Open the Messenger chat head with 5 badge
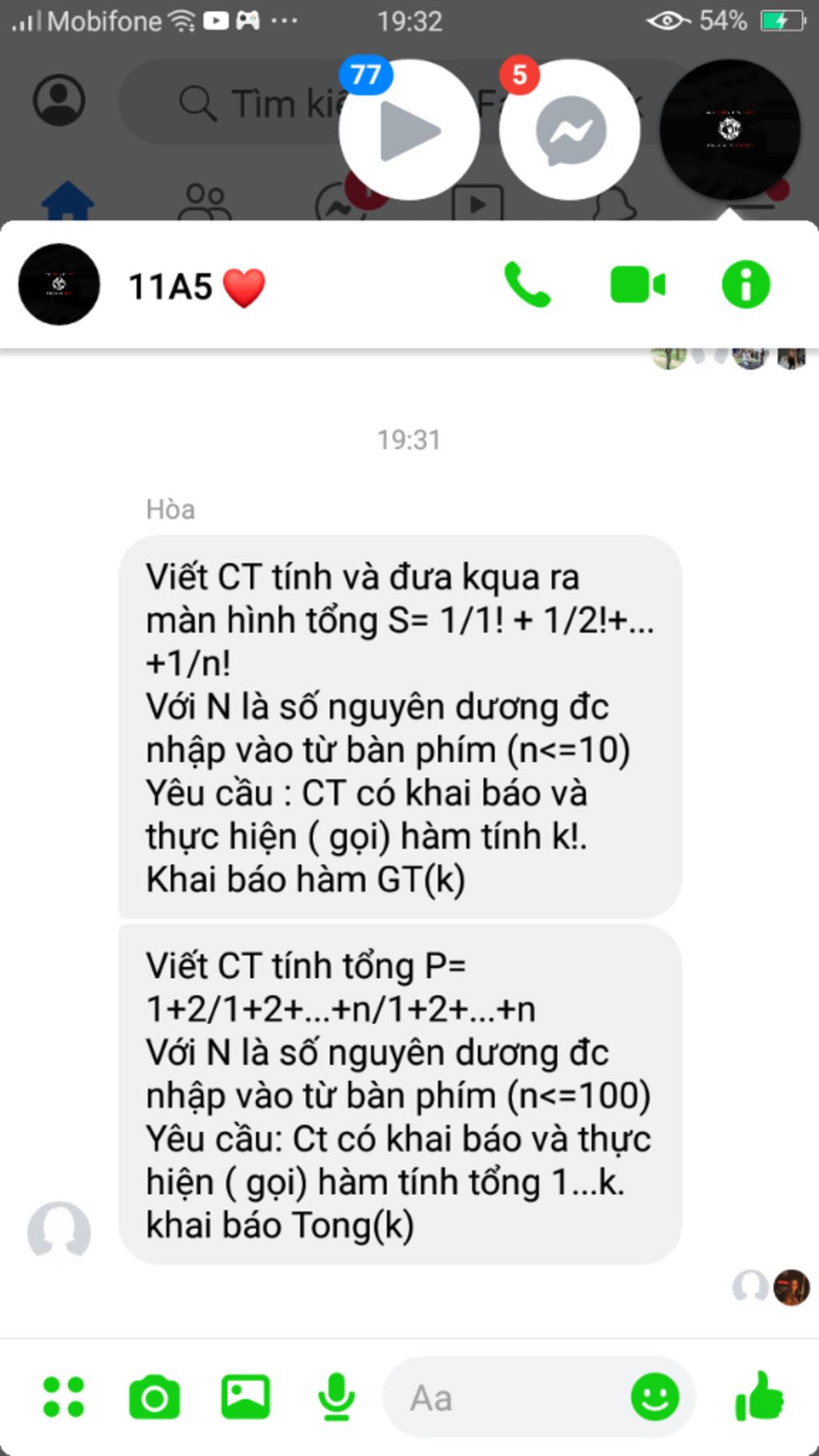Screen dimensions: 819x1456 [x=569, y=130]
